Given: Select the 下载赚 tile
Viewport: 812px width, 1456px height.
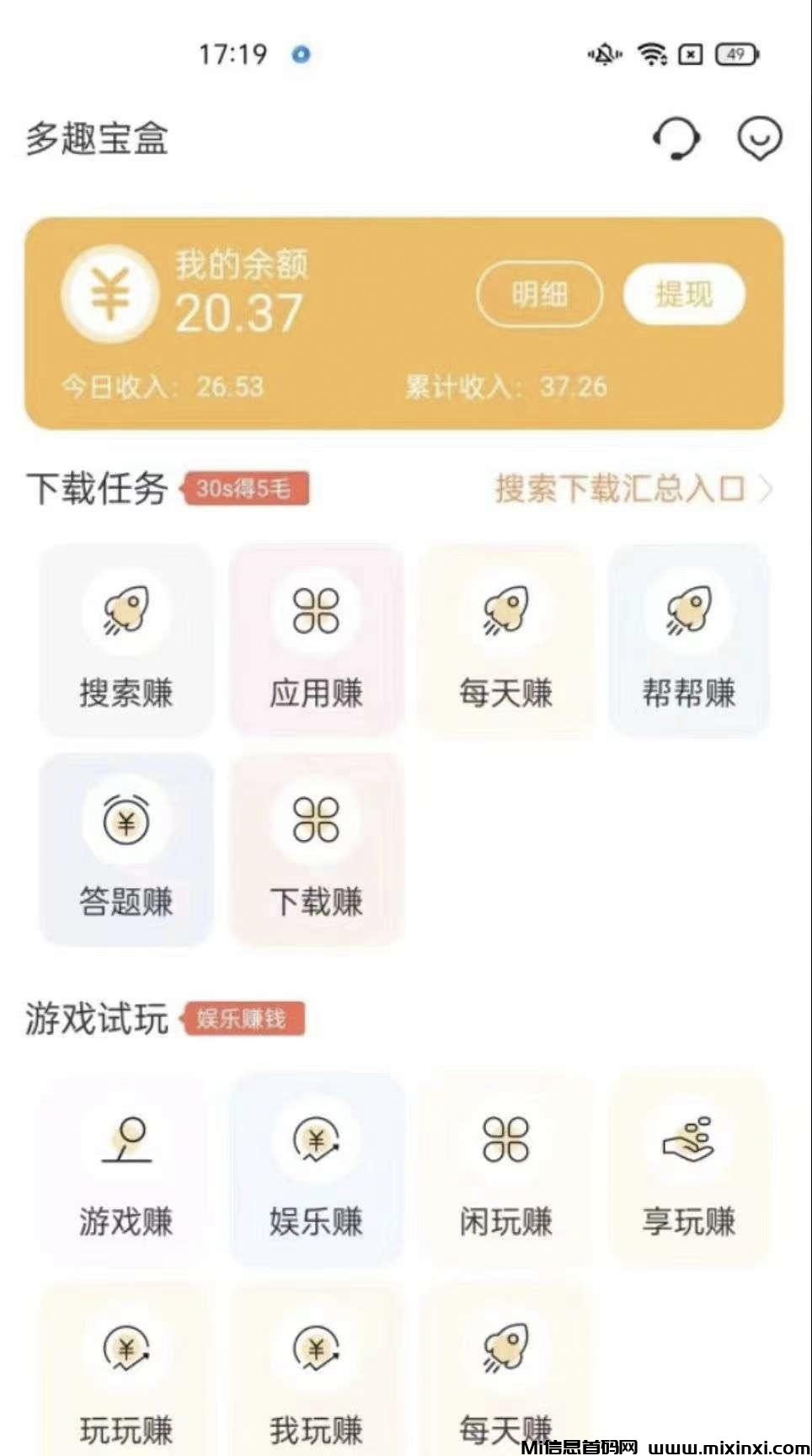Looking at the screenshot, I should click(x=316, y=850).
